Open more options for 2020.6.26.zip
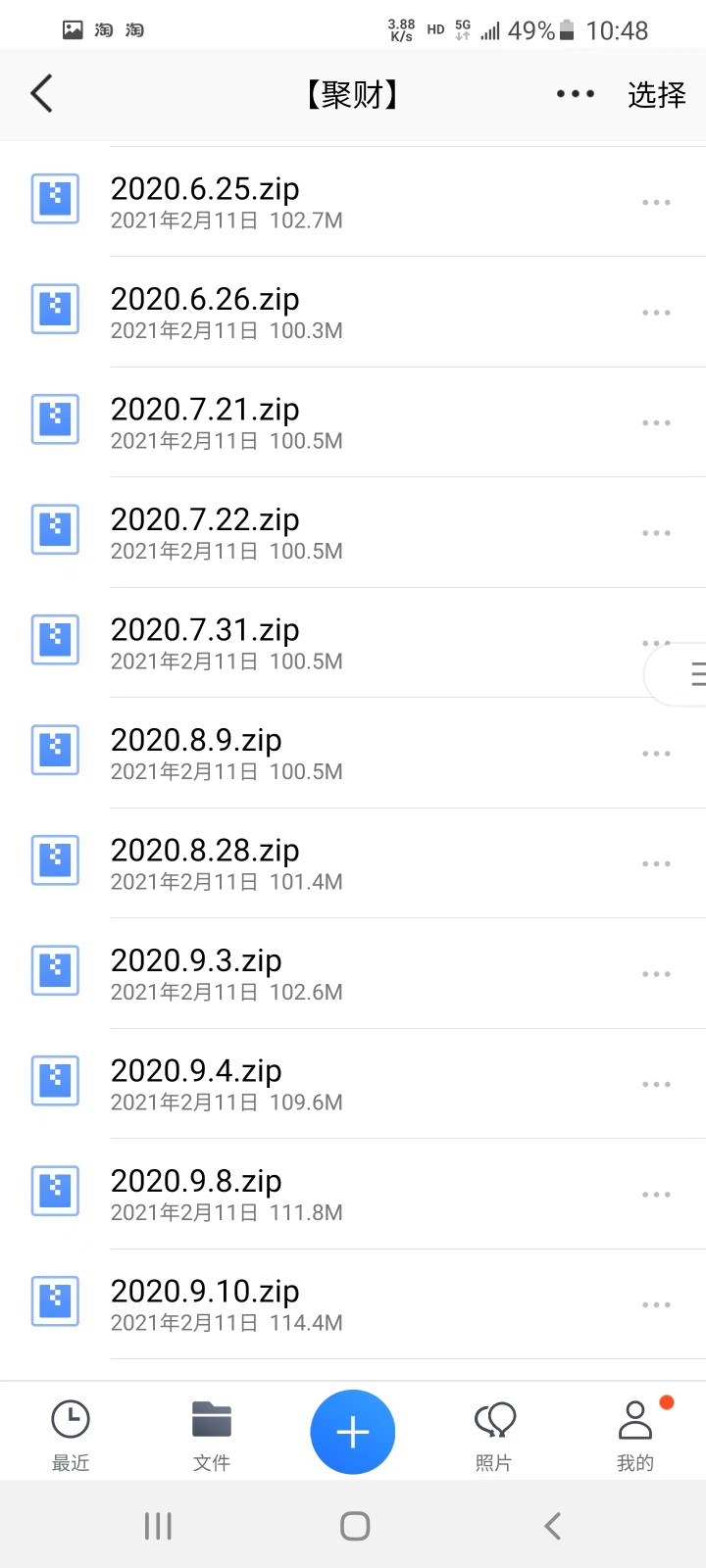706x1568 pixels. tap(656, 313)
